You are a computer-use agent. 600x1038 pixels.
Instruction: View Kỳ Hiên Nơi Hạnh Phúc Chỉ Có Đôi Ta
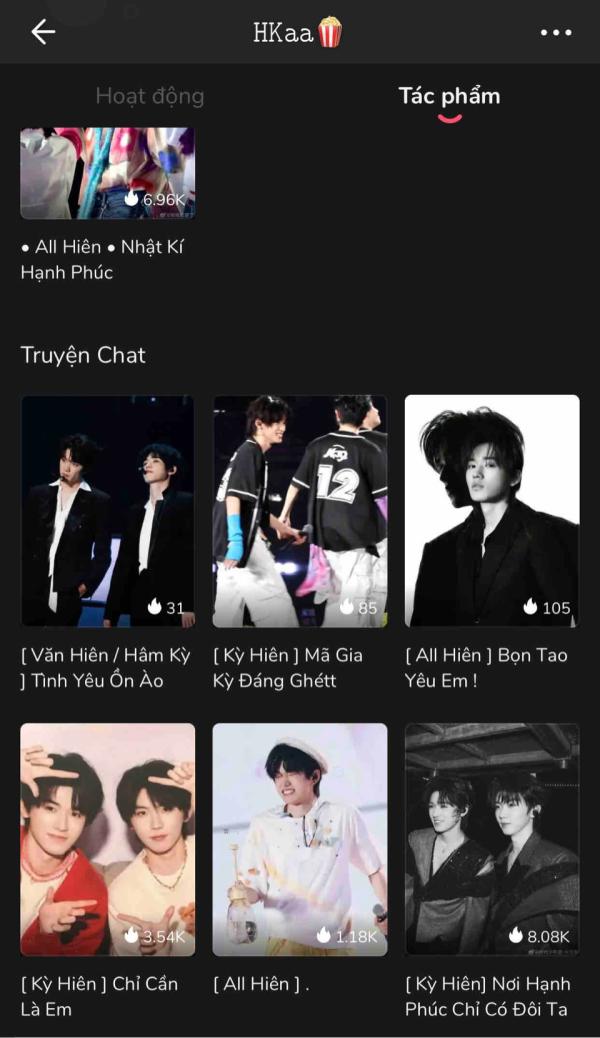click(x=492, y=839)
